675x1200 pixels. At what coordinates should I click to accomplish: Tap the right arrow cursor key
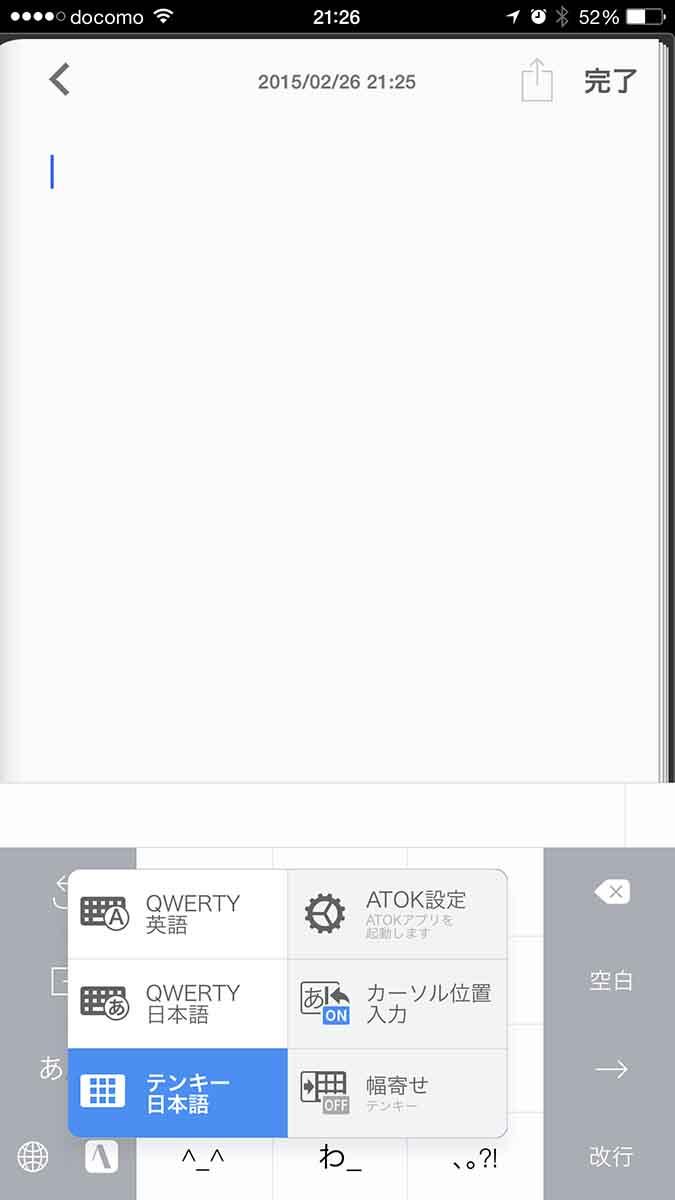[x=610, y=1069]
